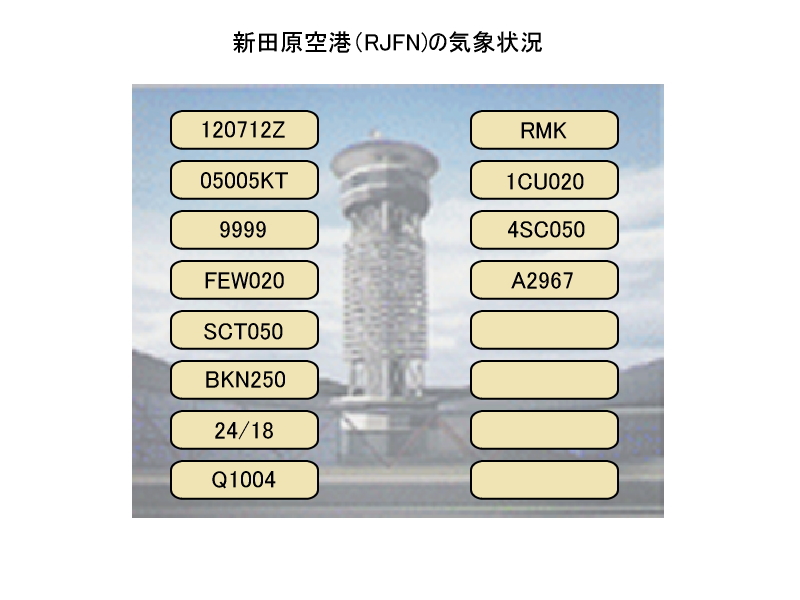Select the 4SC050 remark button
The height and width of the screenshot is (600, 800).
(x=544, y=230)
